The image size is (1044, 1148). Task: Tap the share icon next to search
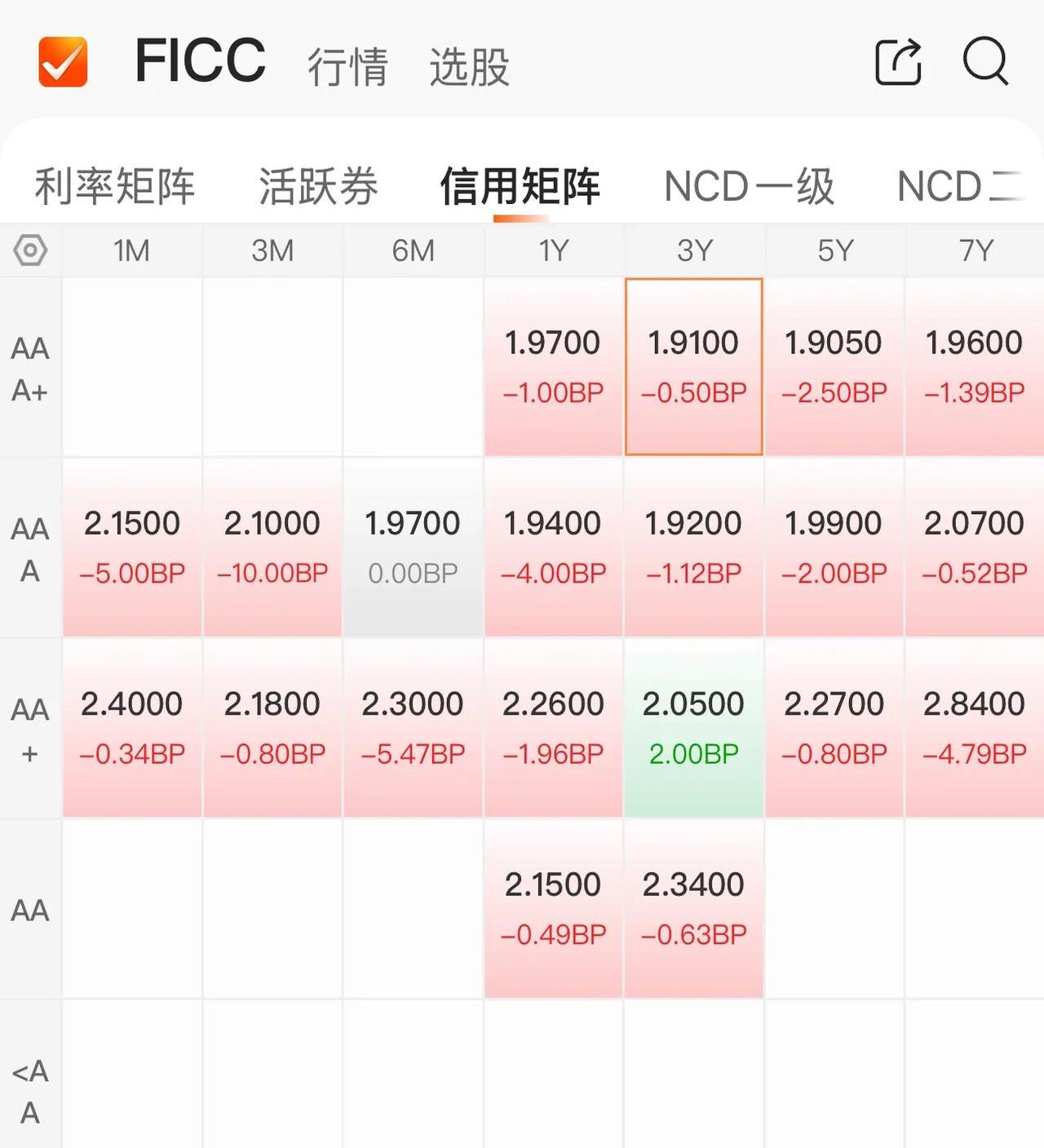coord(897,63)
